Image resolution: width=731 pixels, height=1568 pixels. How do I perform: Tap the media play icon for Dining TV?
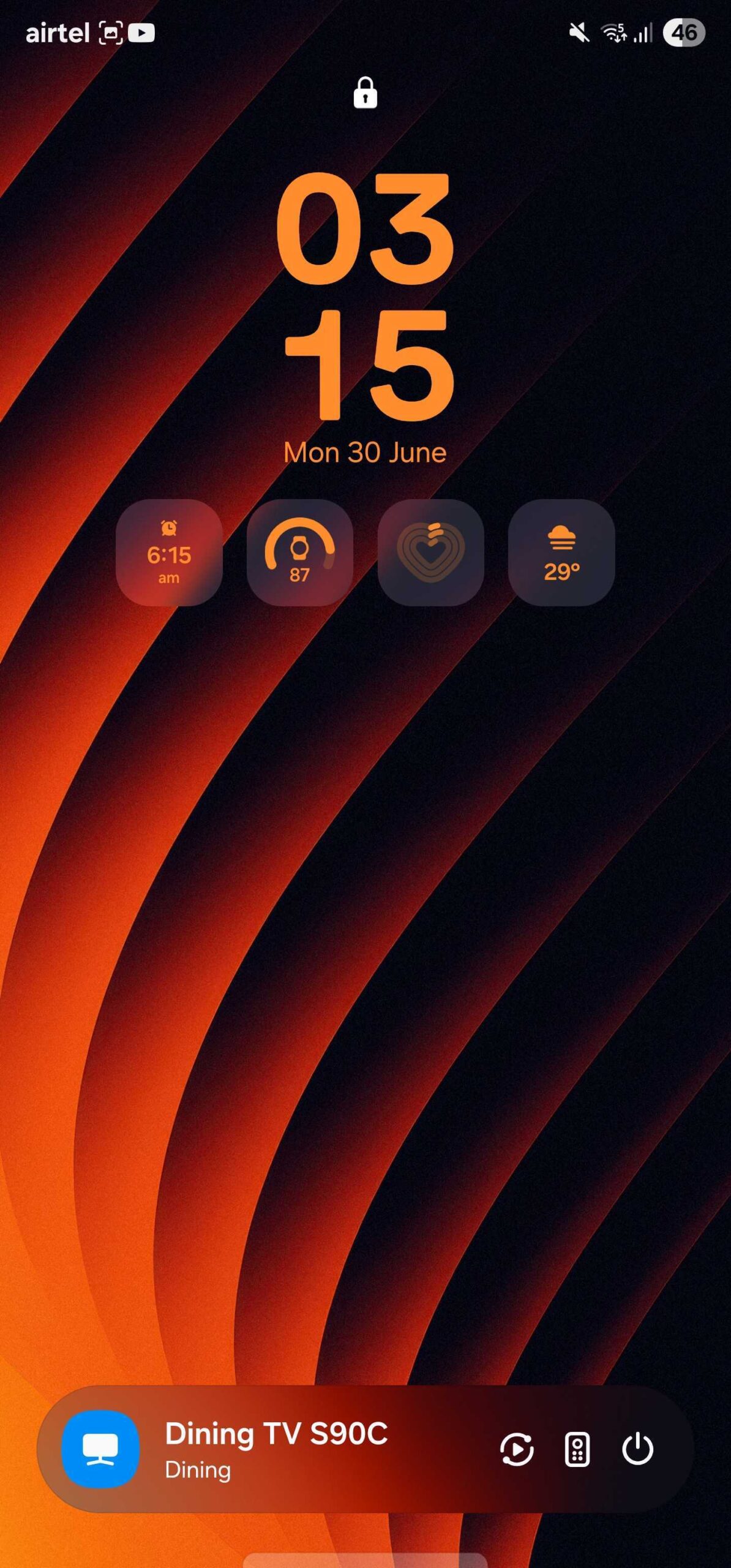[517, 1449]
